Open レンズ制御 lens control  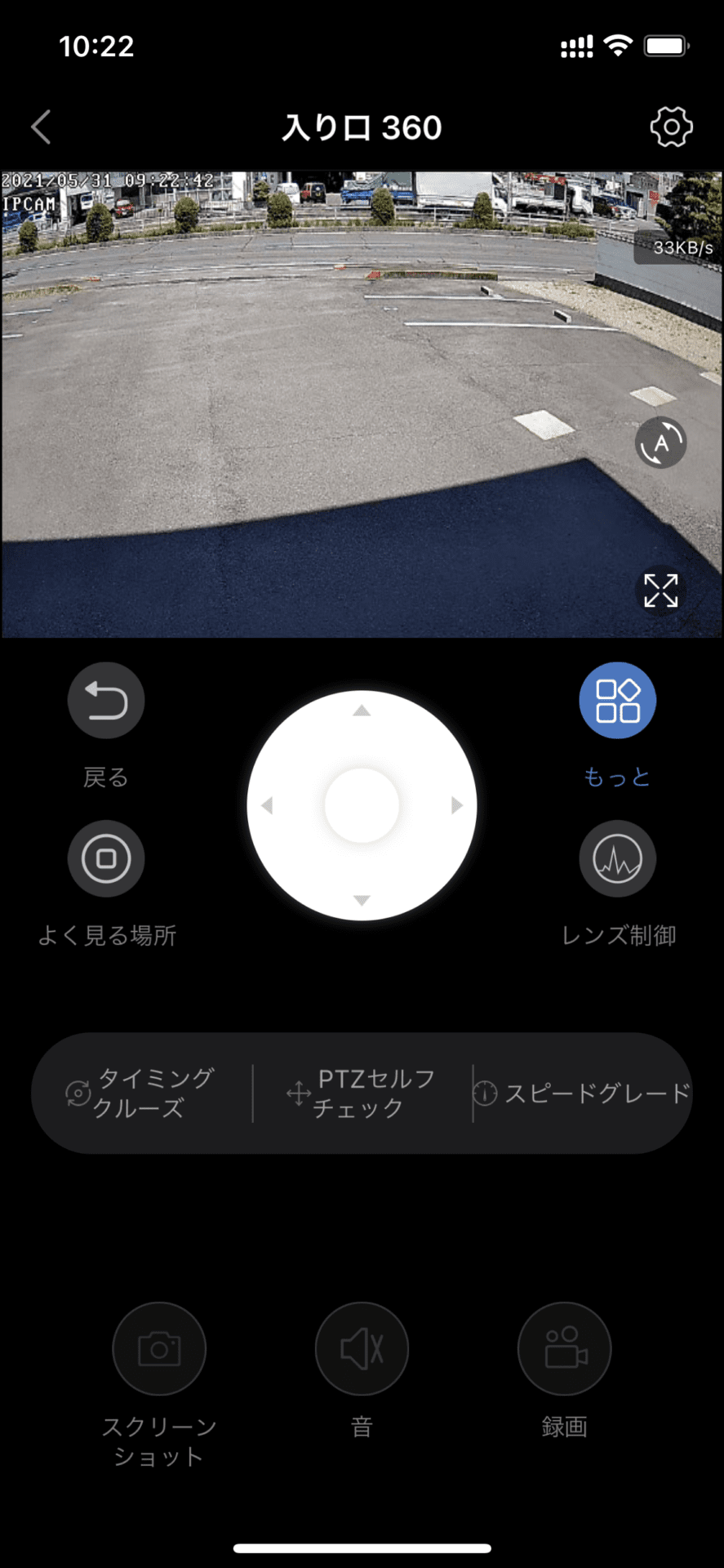[617, 859]
